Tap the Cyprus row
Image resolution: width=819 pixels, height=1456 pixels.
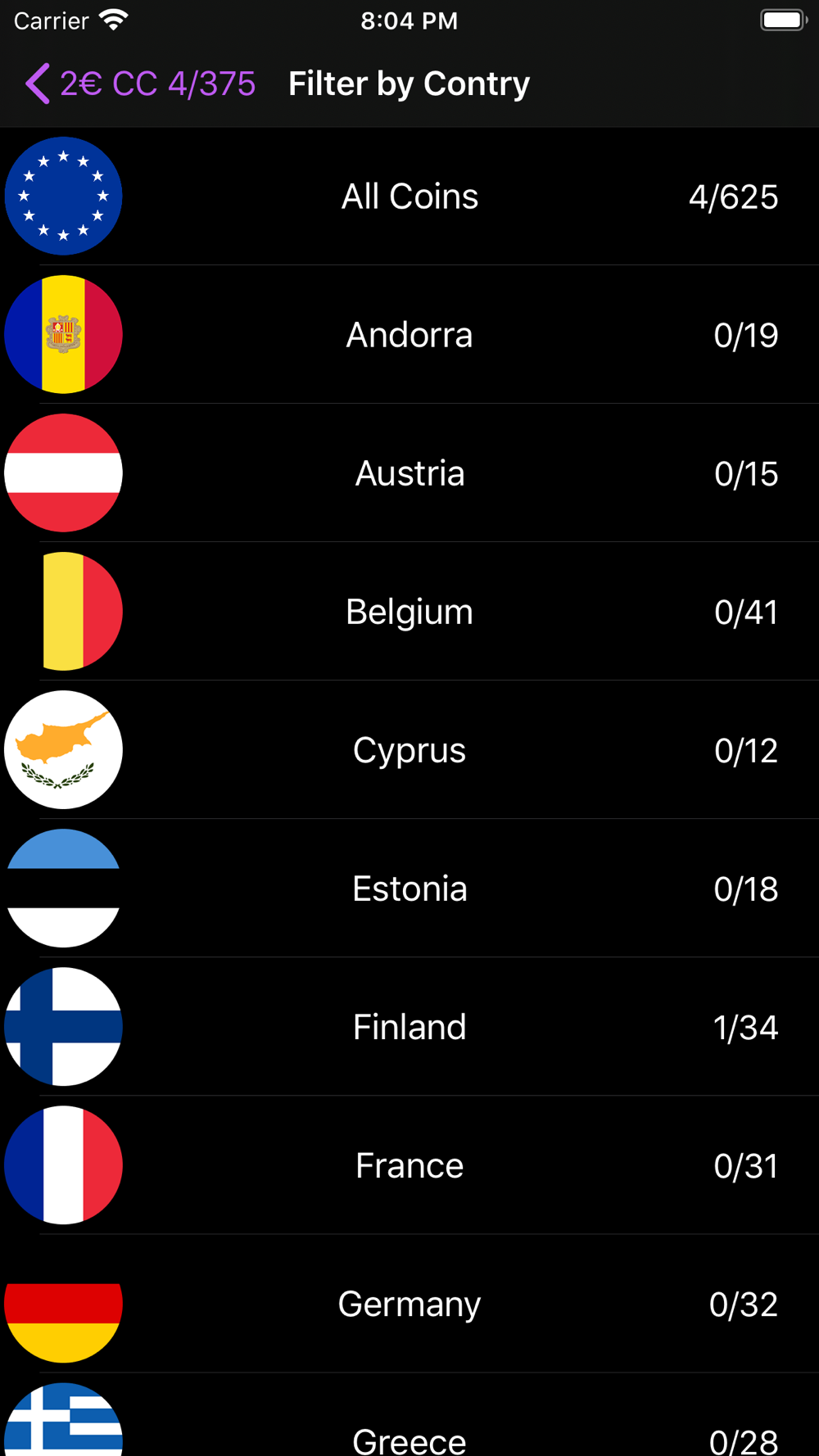click(409, 750)
